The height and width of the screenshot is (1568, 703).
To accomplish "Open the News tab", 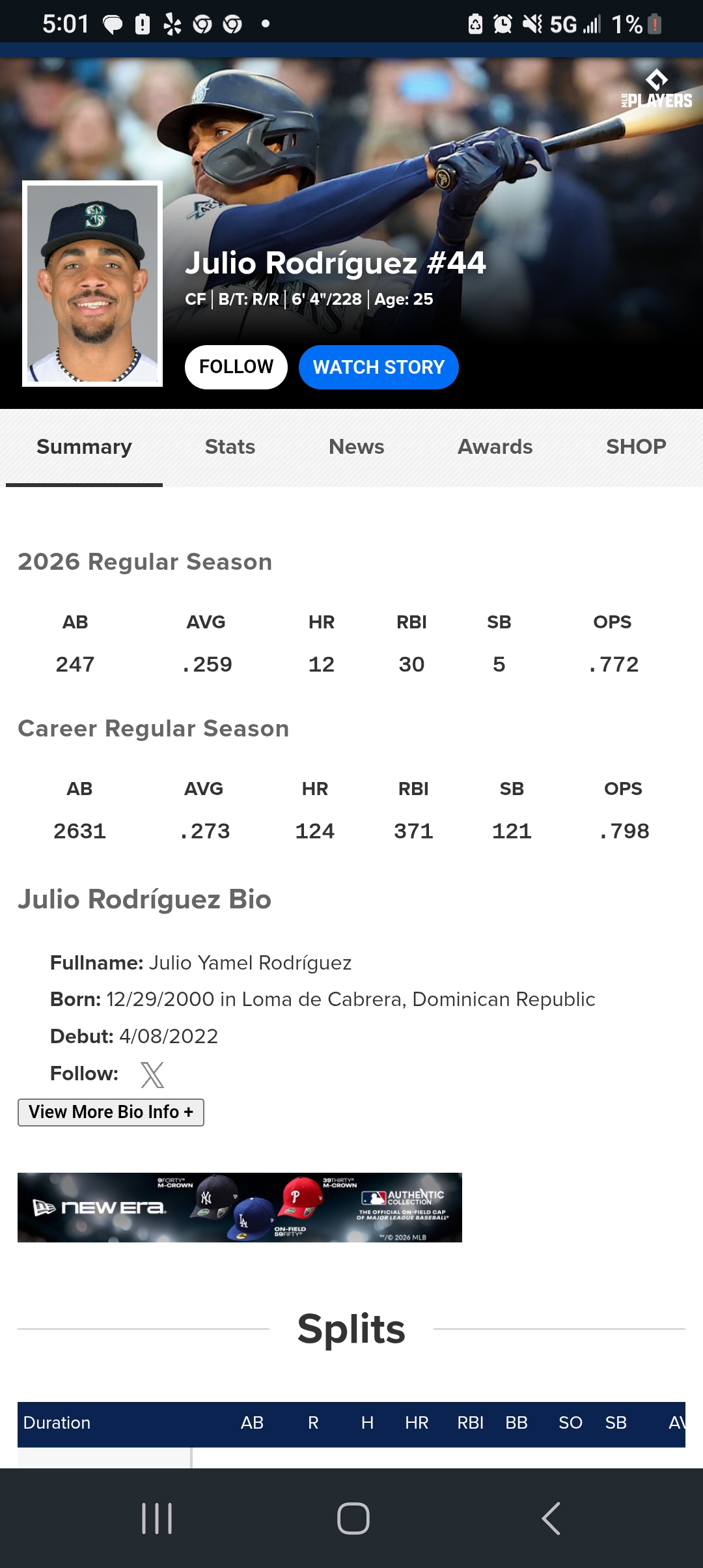I will (x=356, y=447).
